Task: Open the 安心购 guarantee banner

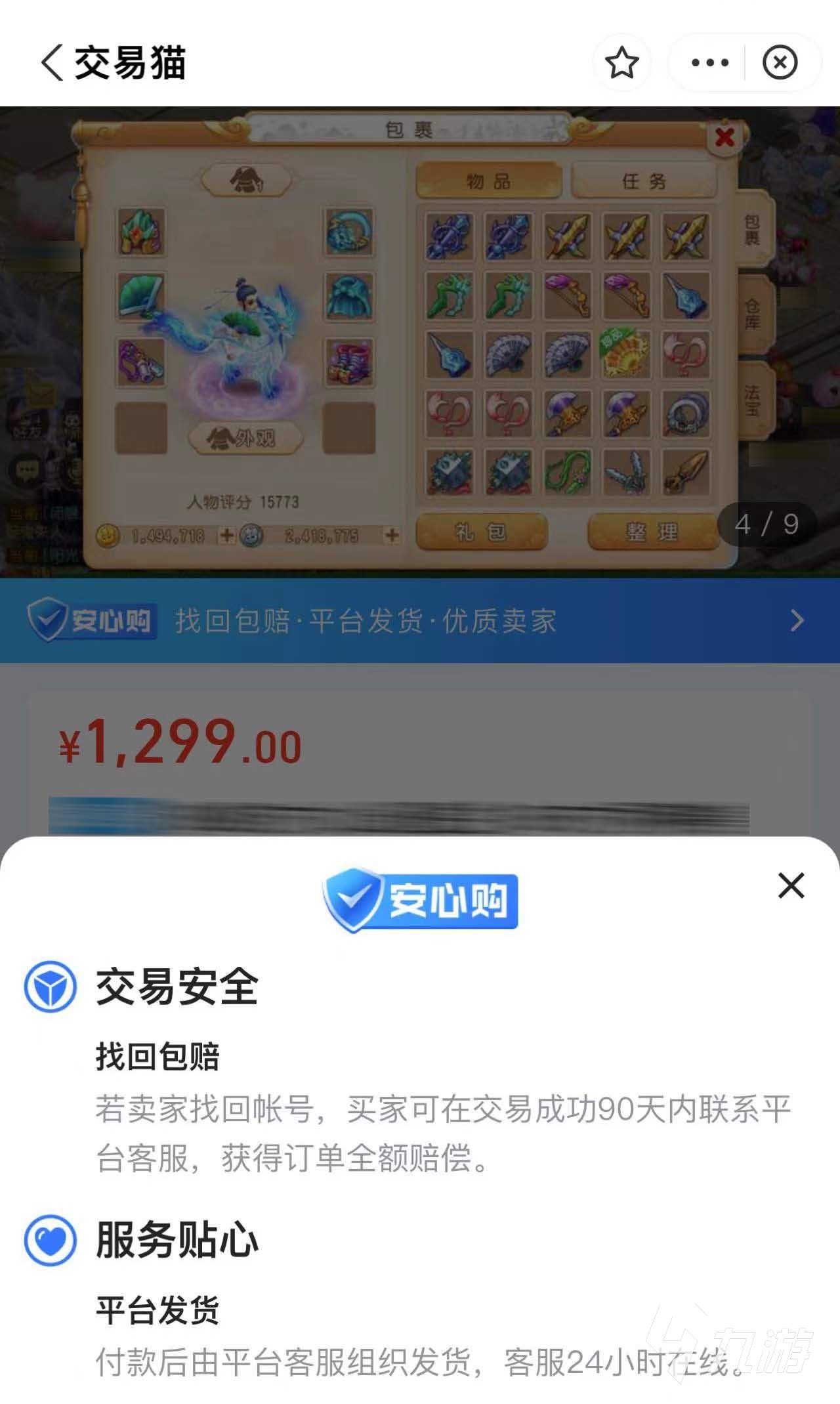Action: coord(420,620)
